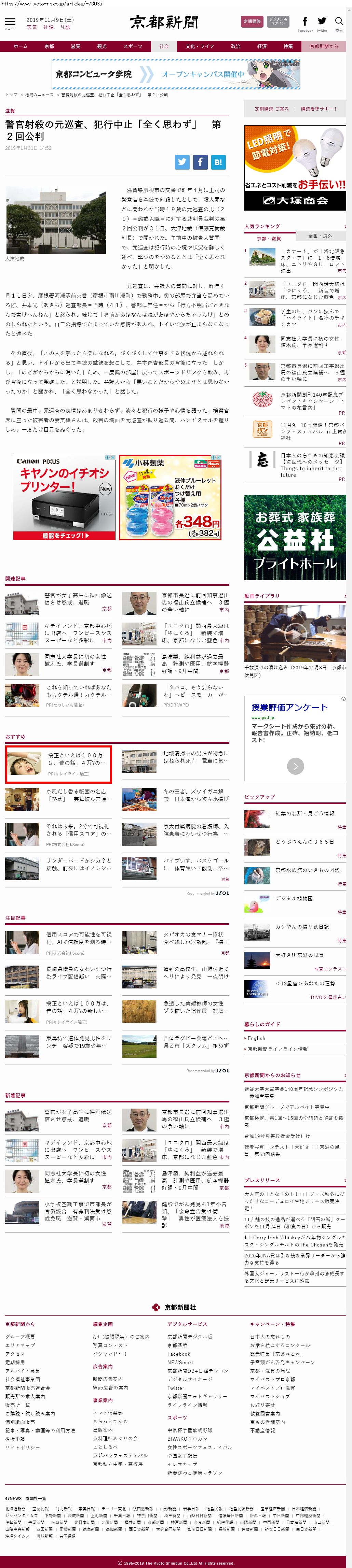Image resolution: width=352 pixels, height=1568 pixels.
Task: Select the 経済 navigation tab
Action: click(x=261, y=46)
